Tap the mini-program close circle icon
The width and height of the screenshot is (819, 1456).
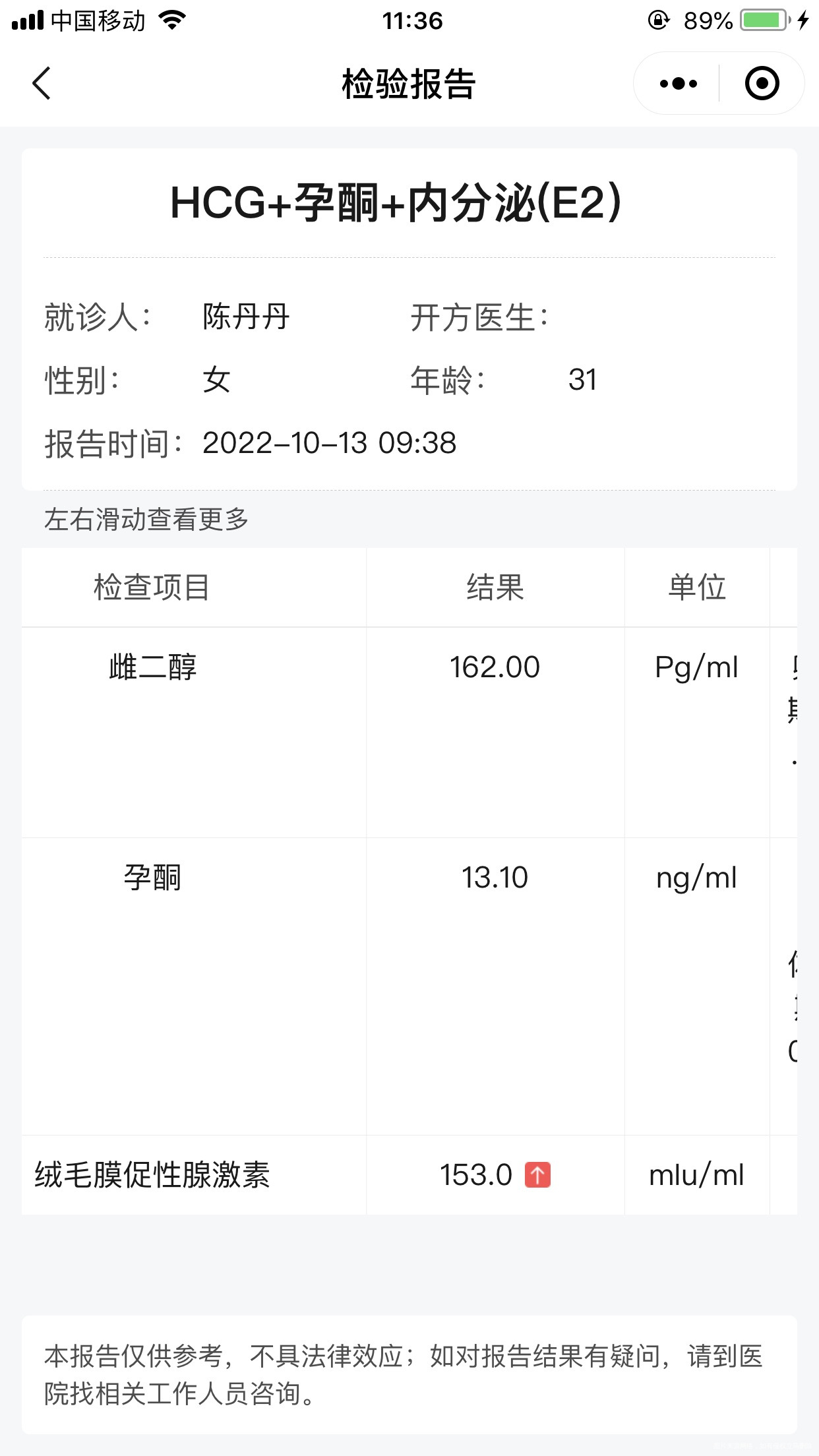tap(762, 83)
